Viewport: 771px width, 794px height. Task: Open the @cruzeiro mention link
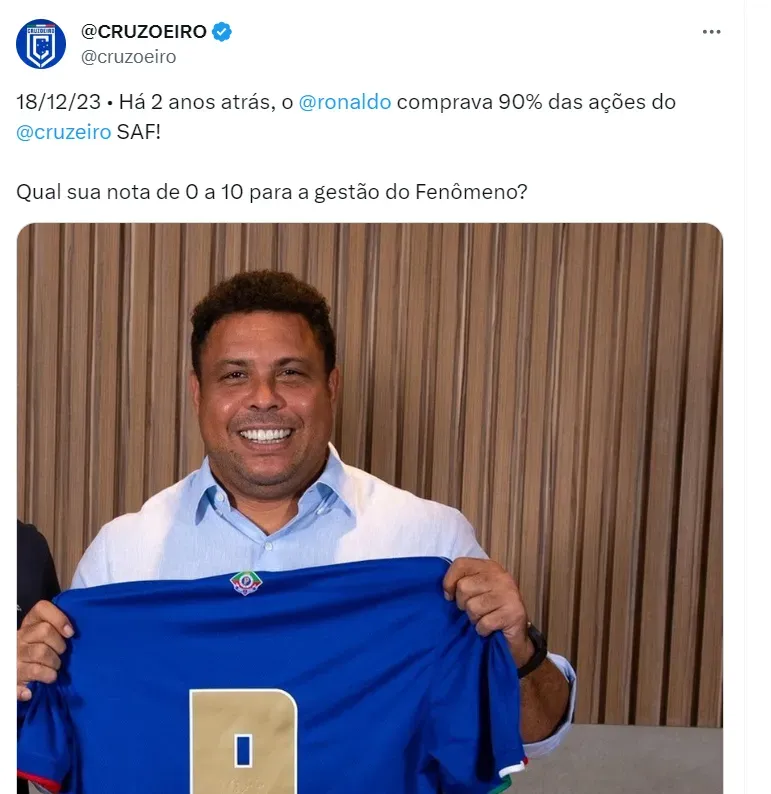(63, 133)
